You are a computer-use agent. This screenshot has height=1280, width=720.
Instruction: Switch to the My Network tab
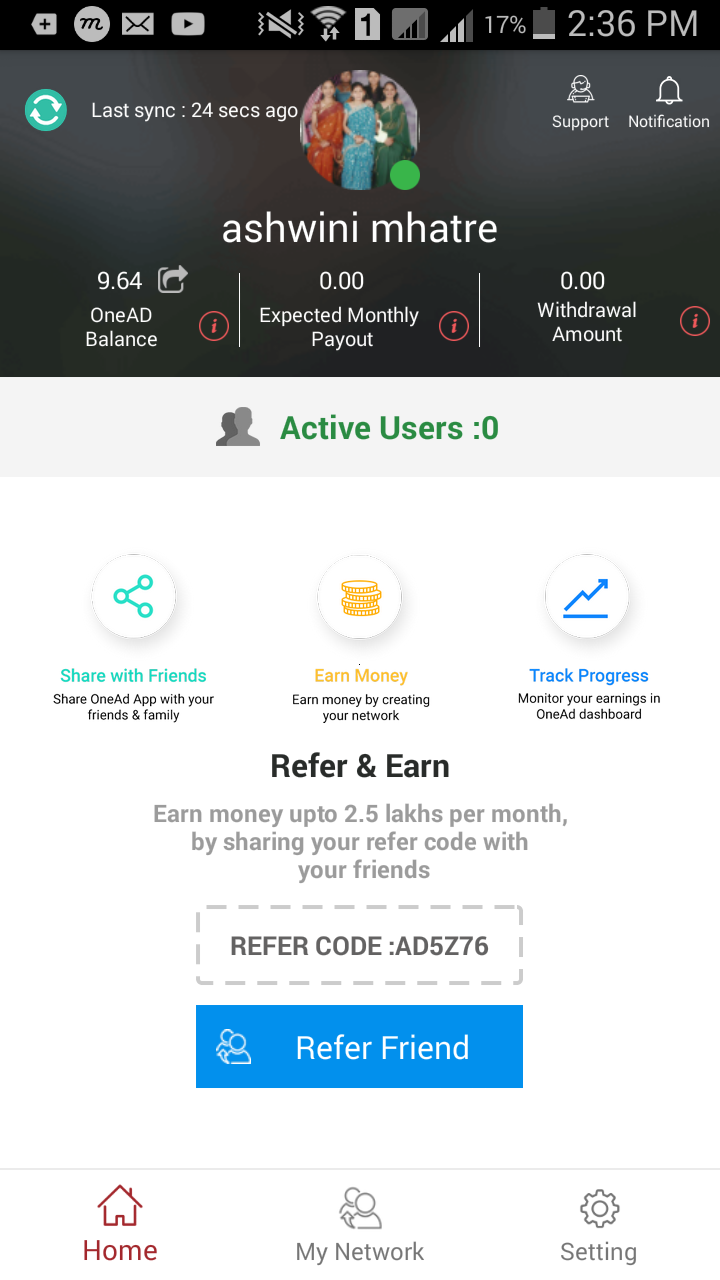(x=360, y=1225)
